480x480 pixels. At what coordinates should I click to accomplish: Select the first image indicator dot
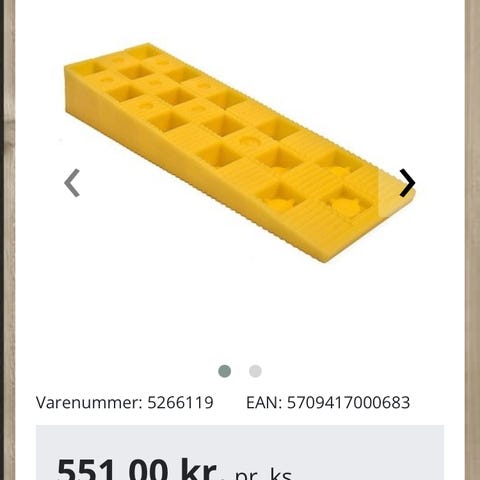[225, 371]
